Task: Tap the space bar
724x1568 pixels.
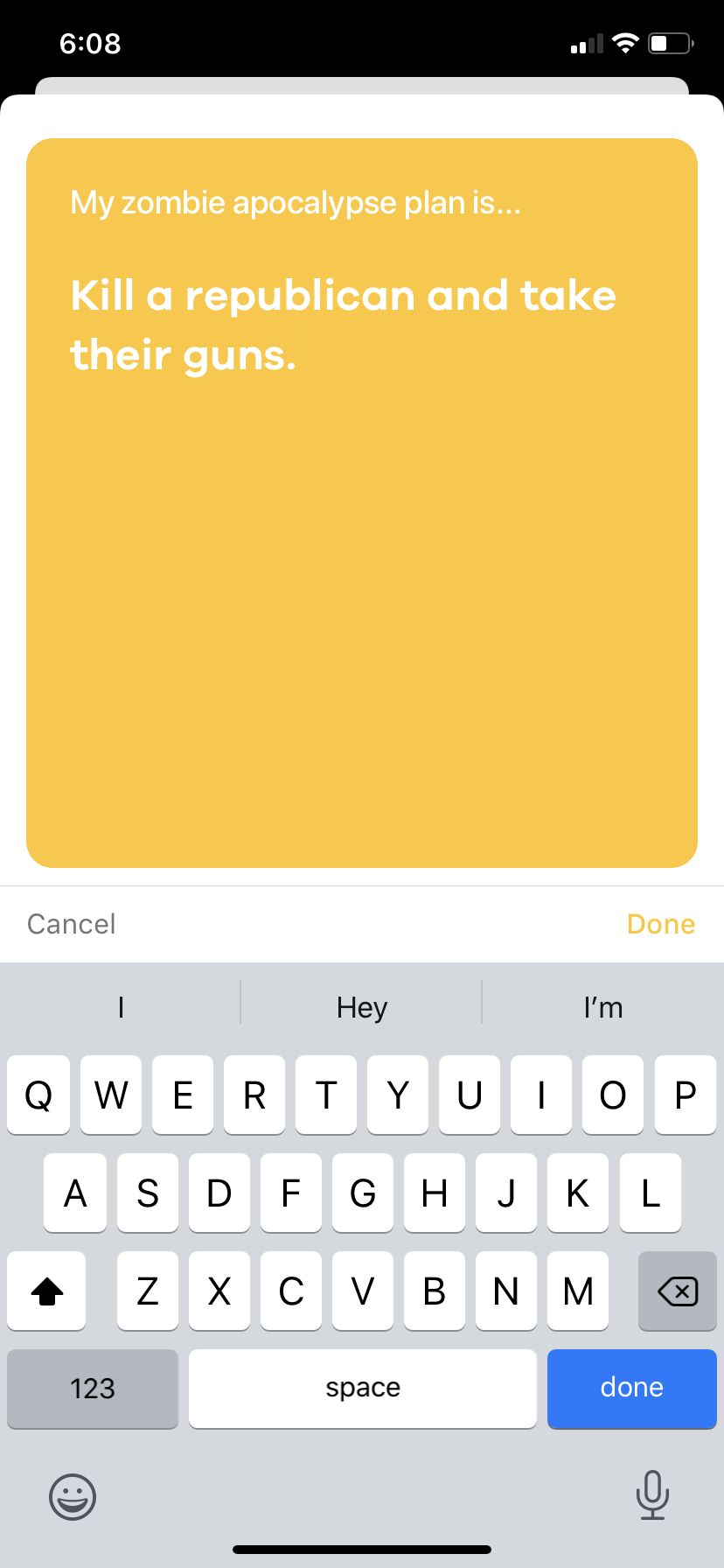Action: click(363, 1389)
